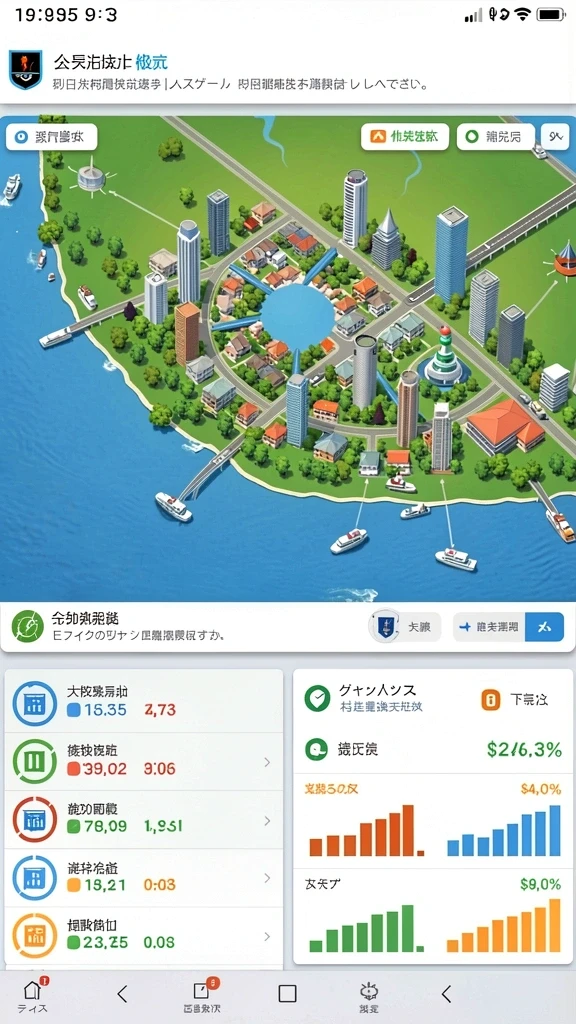Tap the blue square button right of the plus chip
The image size is (576, 1024).
[x=544, y=627]
